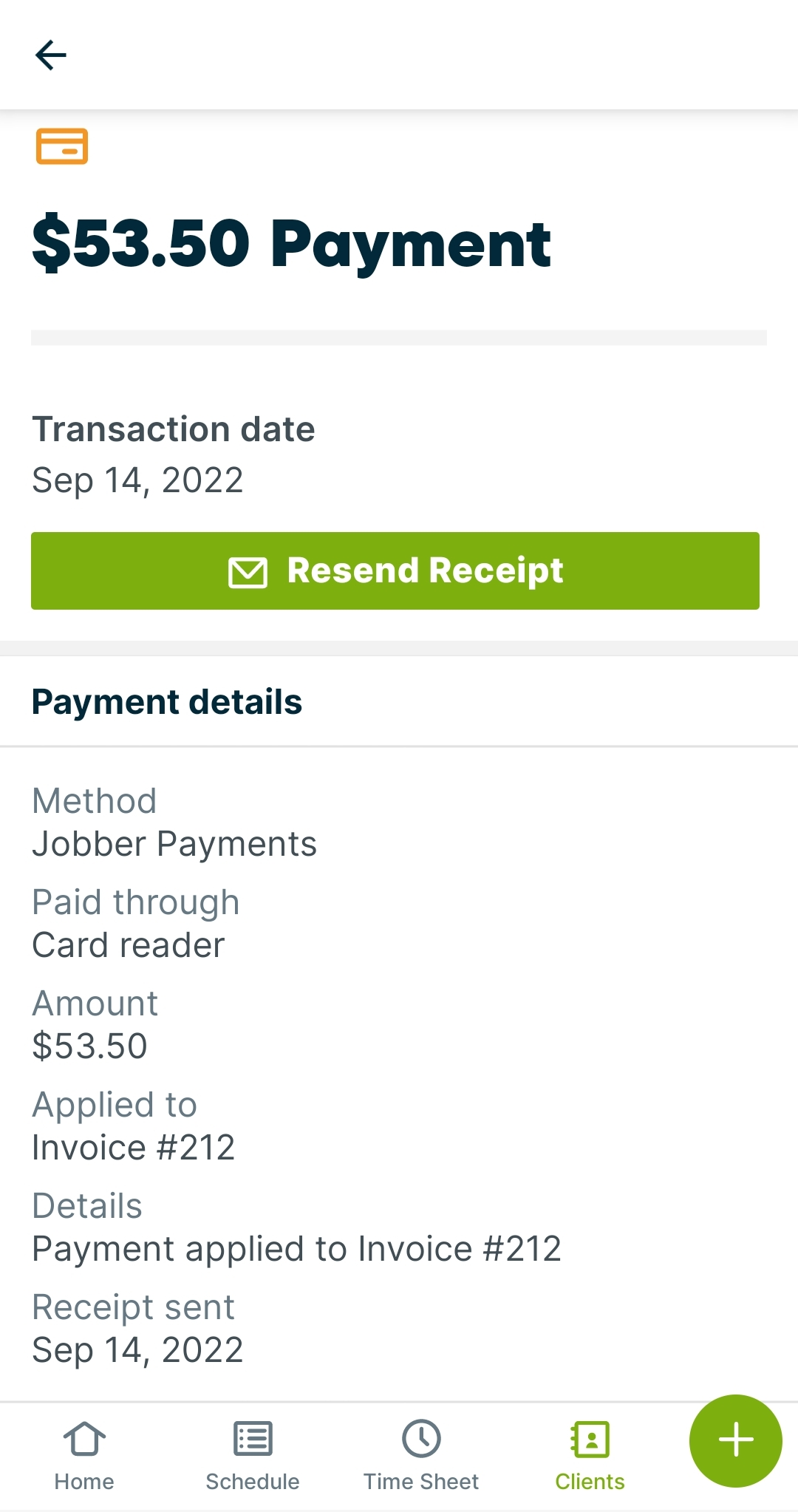Select the Clients tab
The height and width of the screenshot is (1512, 798).
click(590, 1456)
